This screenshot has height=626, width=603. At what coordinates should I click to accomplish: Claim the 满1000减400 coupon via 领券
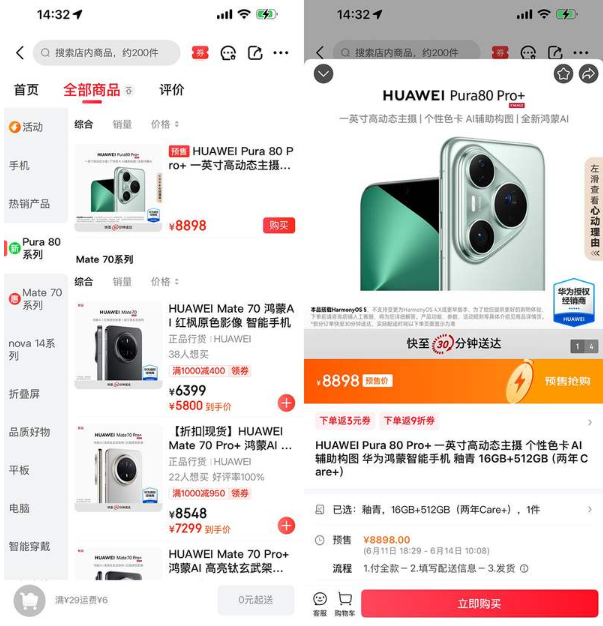point(240,371)
